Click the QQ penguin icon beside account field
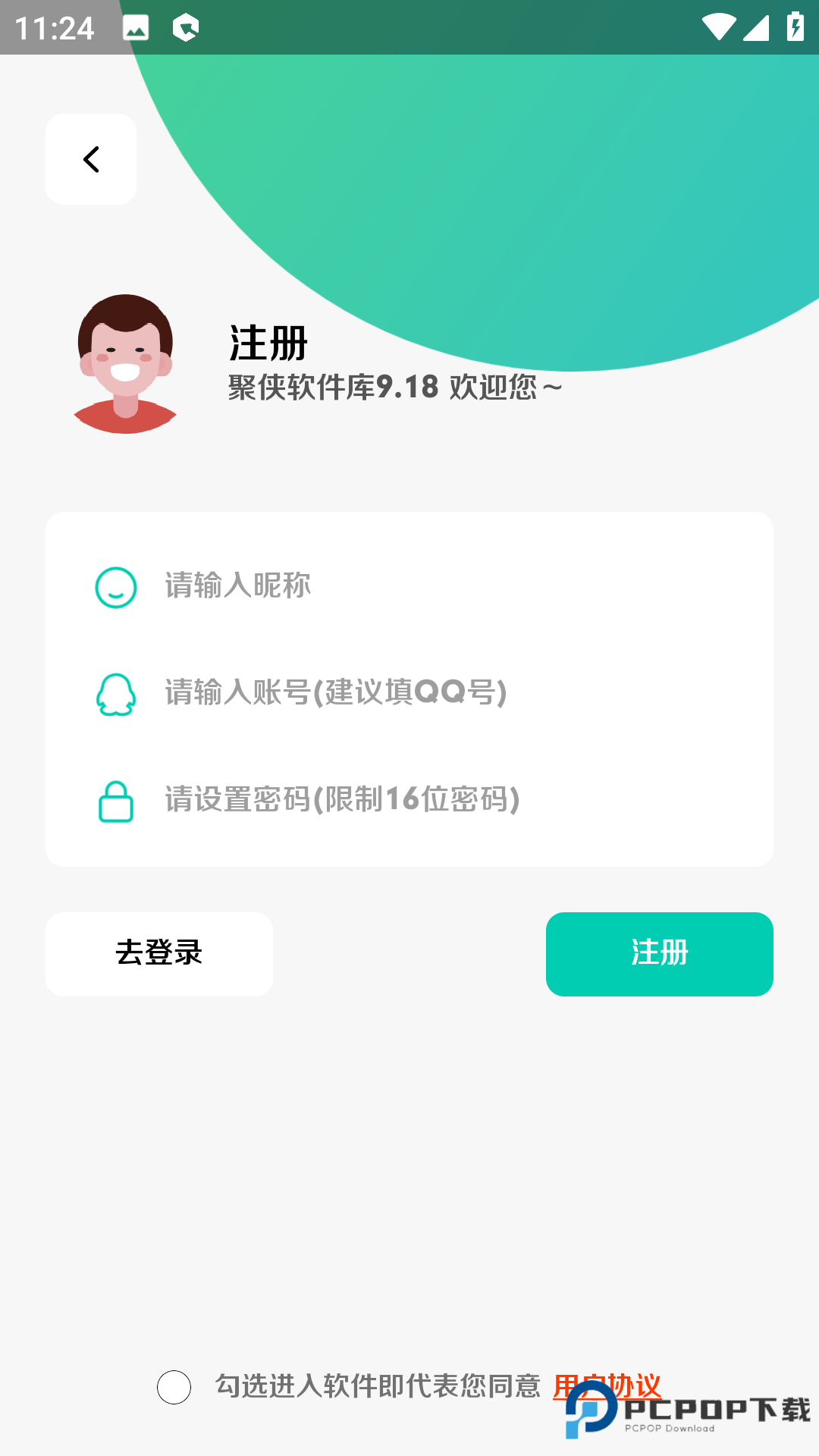This screenshot has height=1456, width=819. pyautogui.click(x=115, y=694)
